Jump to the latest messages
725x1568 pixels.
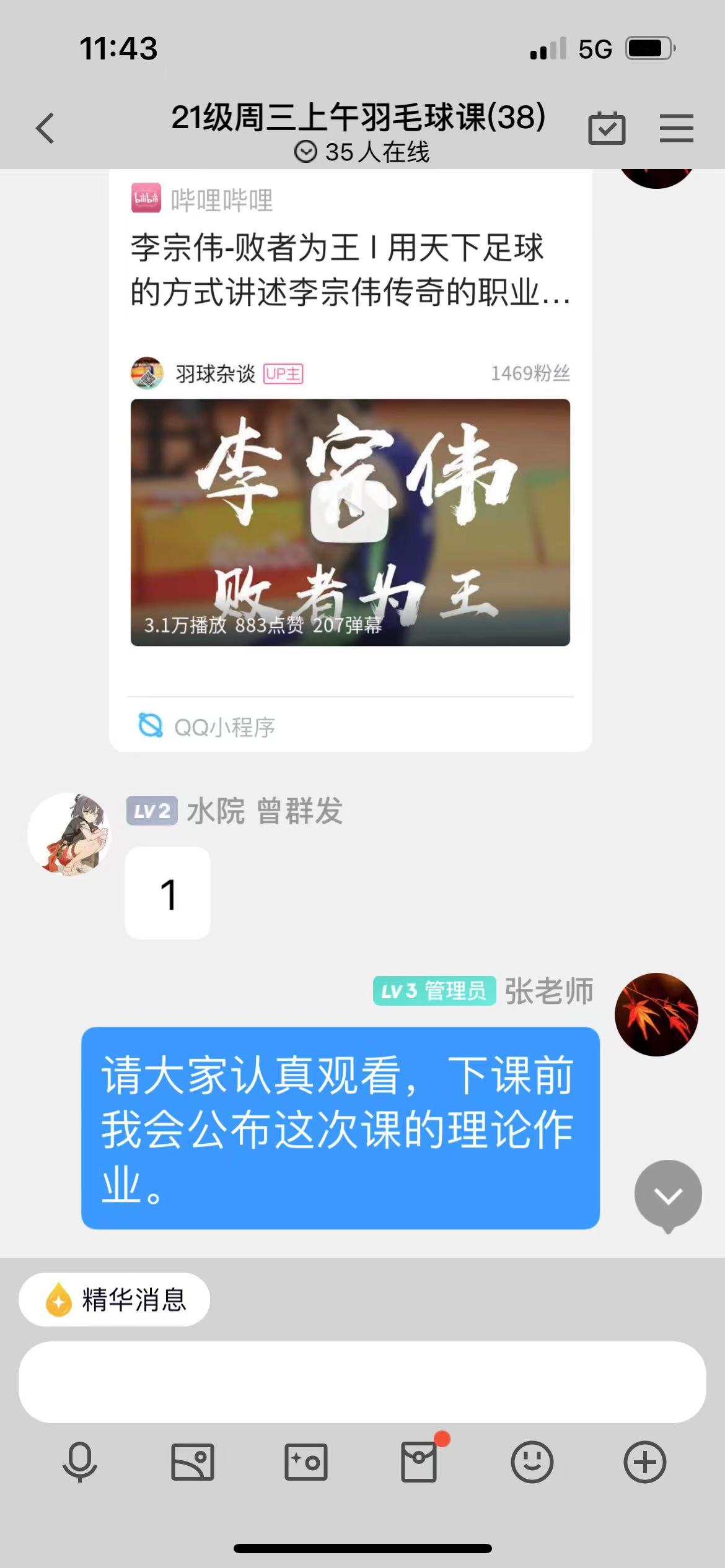tap(667, 1195)
